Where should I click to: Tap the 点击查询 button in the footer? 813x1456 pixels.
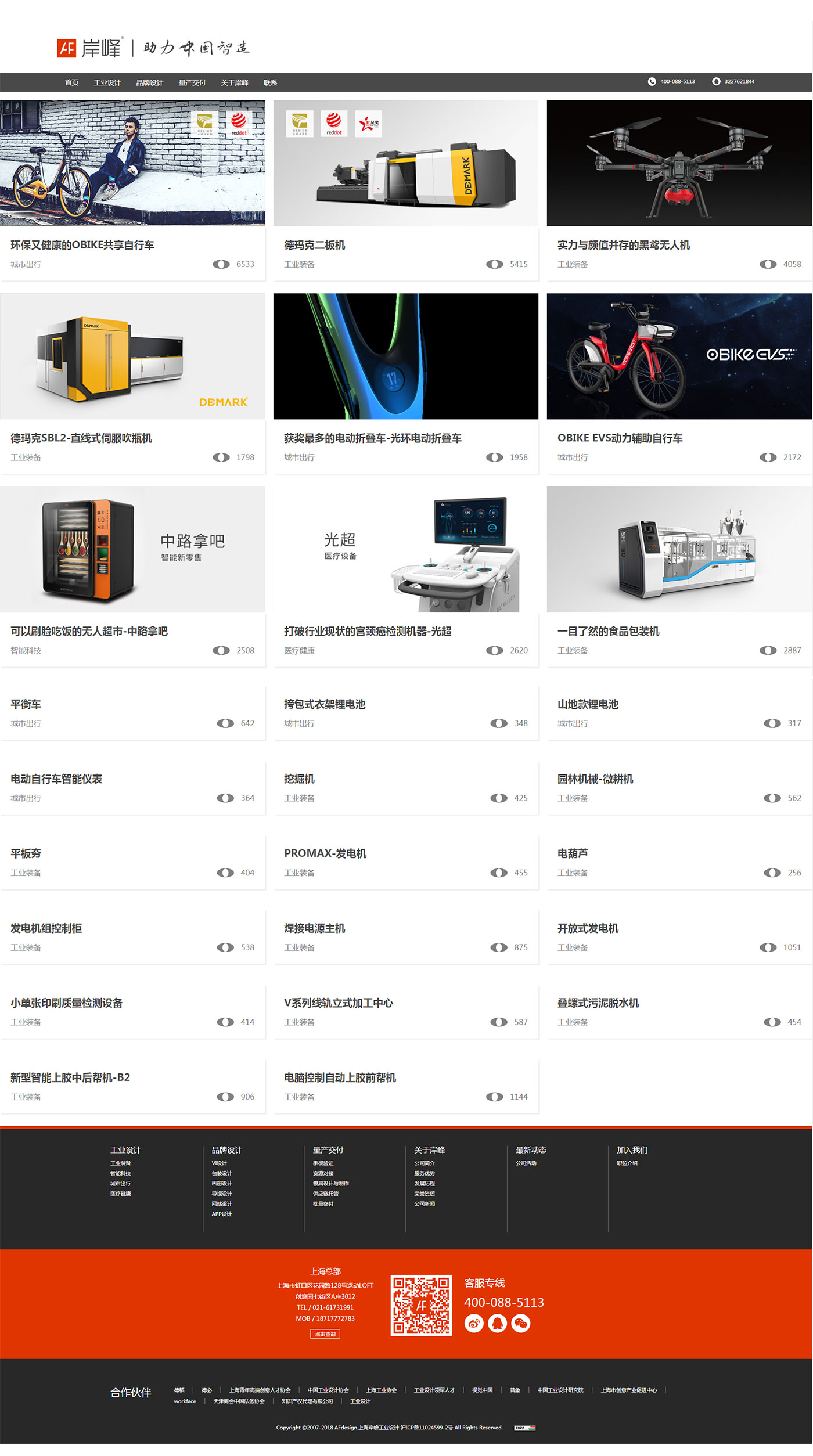coord(325,1334)
